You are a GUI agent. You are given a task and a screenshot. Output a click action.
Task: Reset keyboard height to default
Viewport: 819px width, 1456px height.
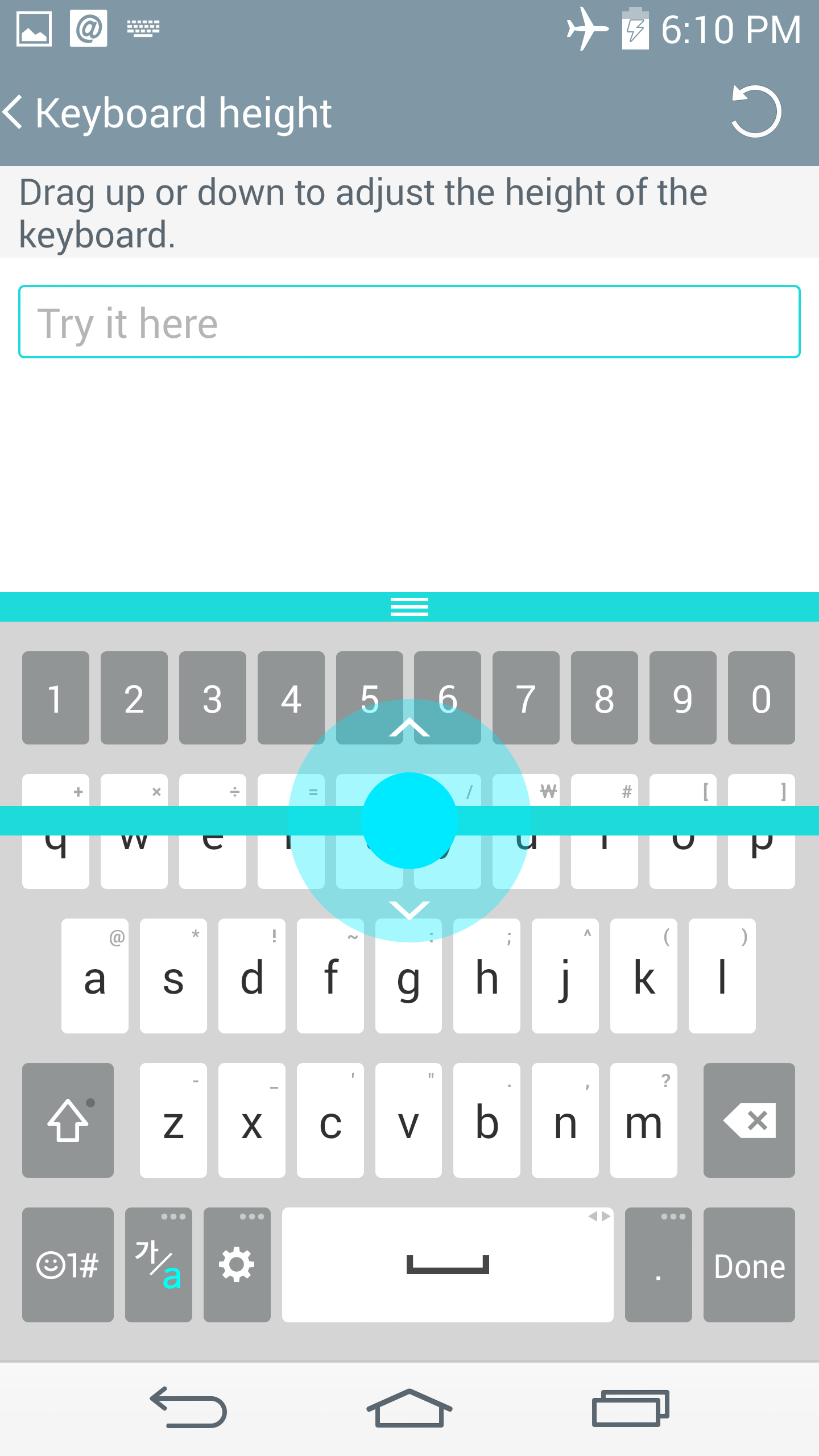pos(756,111)
